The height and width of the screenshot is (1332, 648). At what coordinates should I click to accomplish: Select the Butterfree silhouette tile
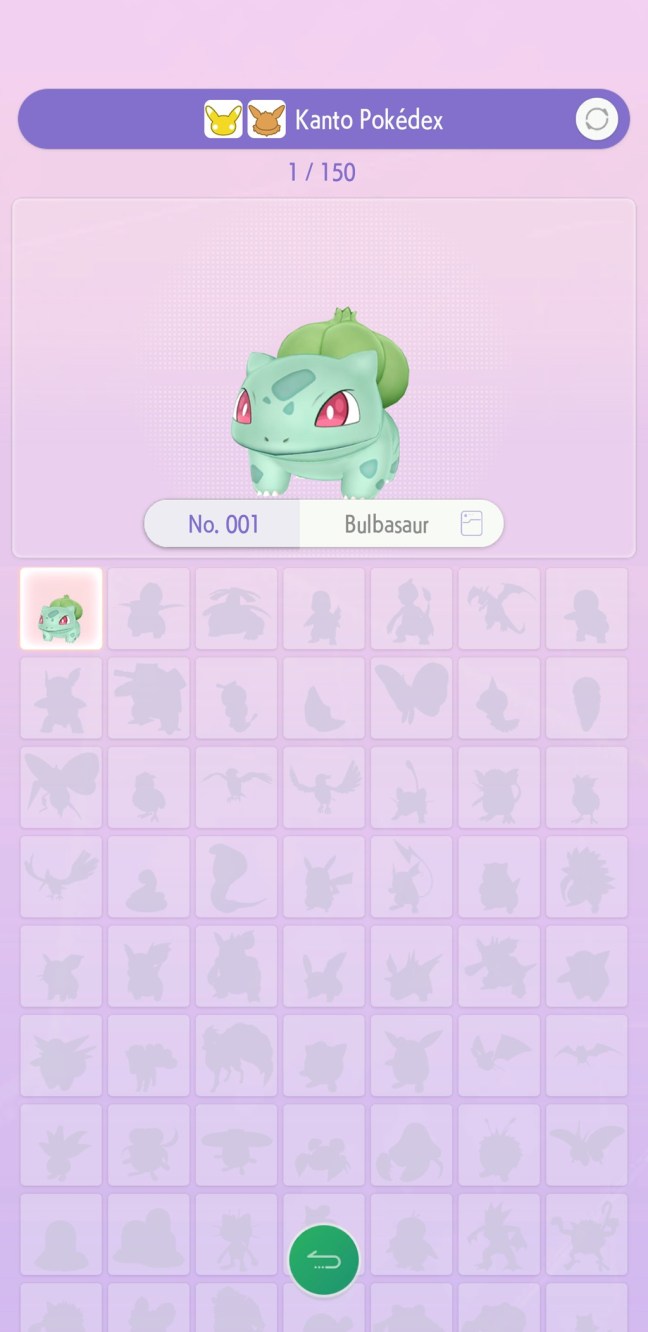(x=411, y=698)
